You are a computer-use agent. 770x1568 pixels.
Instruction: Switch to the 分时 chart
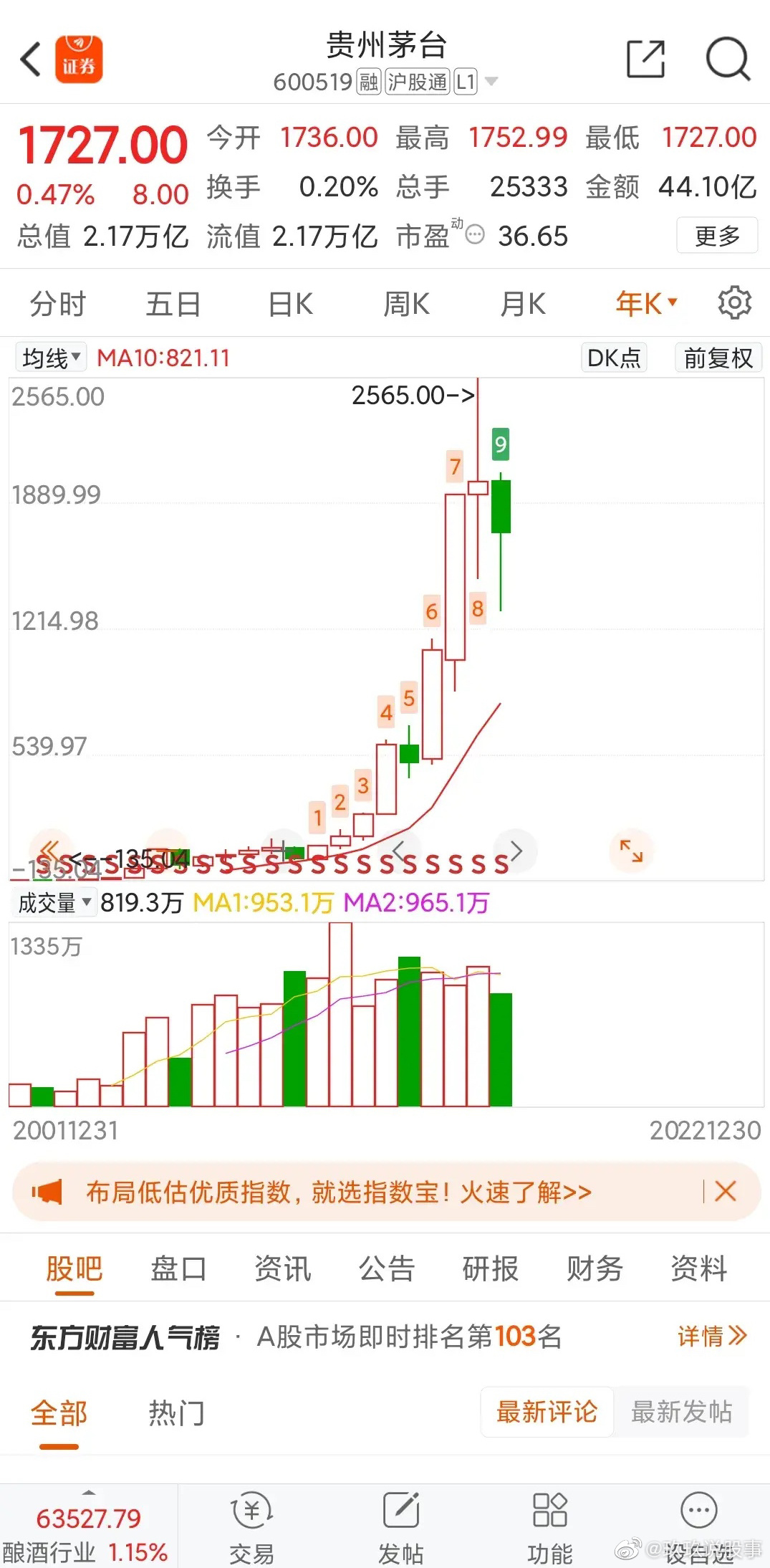(57, 304)
